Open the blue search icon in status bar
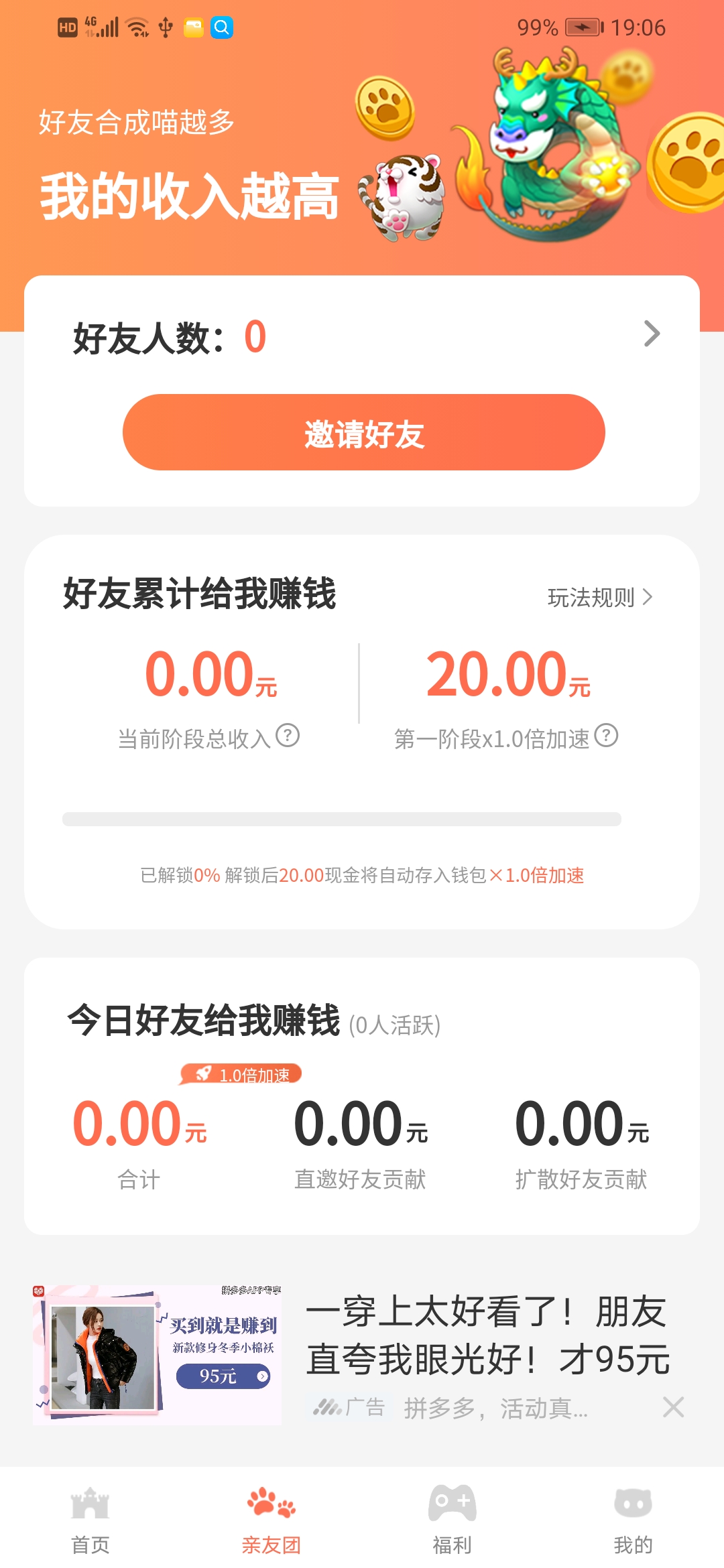724x1568 pixels. 221,28
